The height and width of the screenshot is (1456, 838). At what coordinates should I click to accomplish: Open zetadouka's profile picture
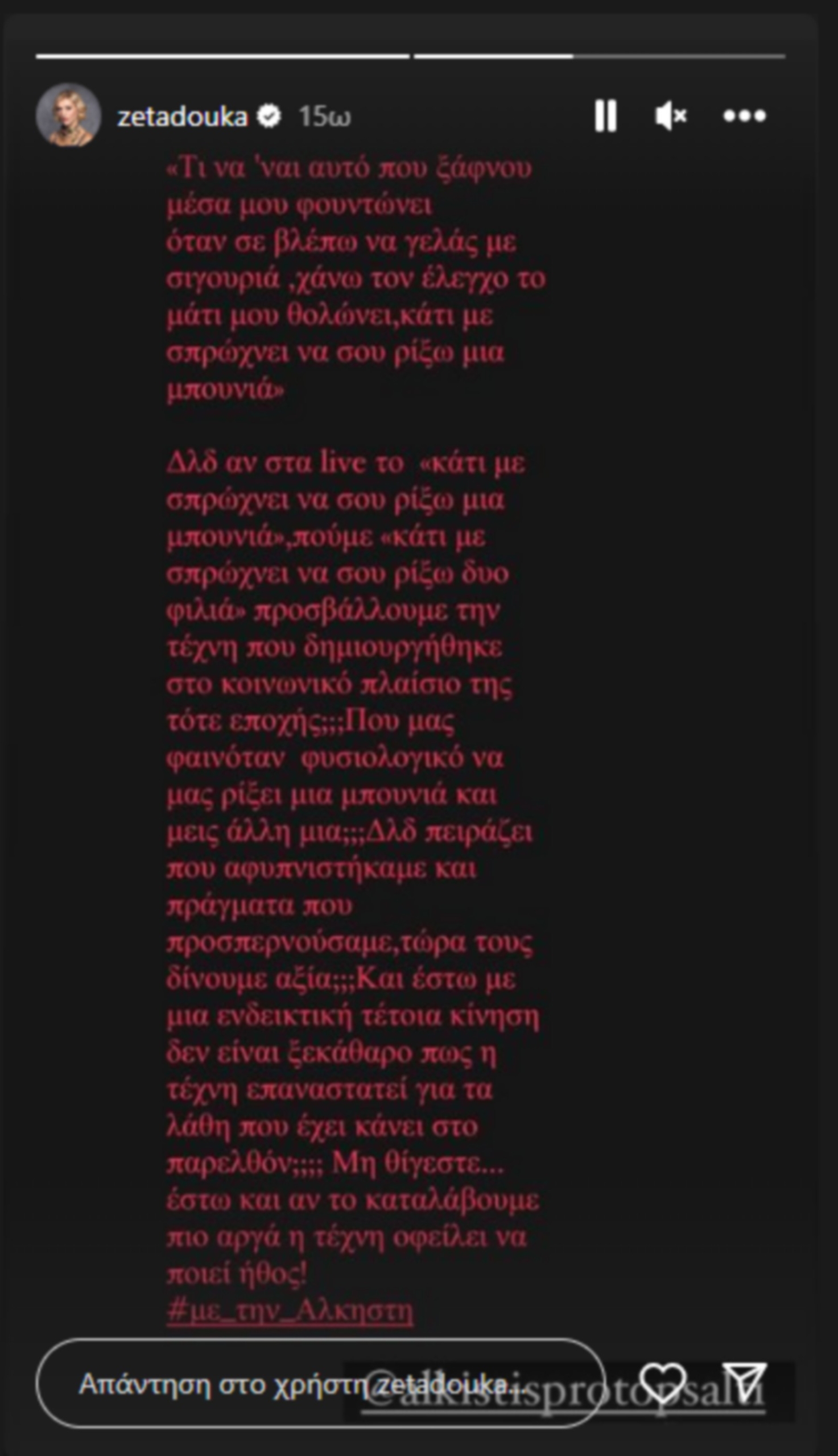[68, 115]
